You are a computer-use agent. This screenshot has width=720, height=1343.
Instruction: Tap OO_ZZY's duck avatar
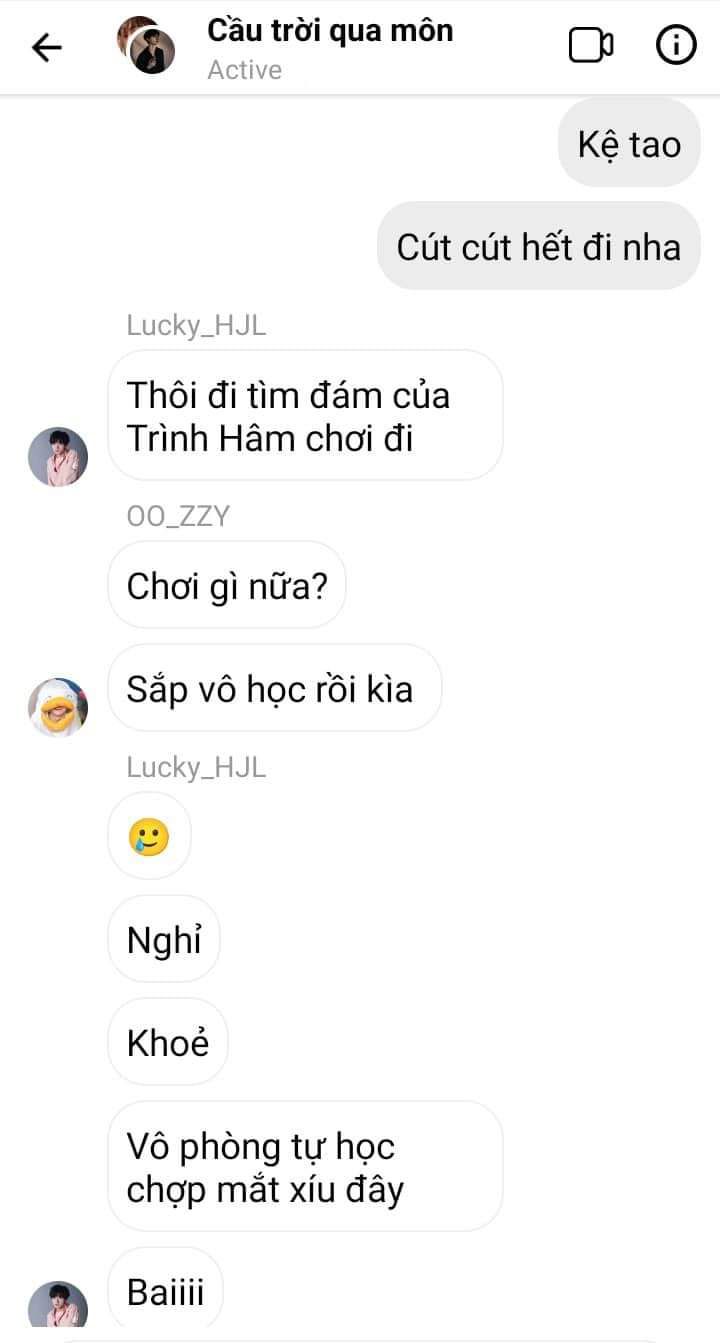point(57,706)
